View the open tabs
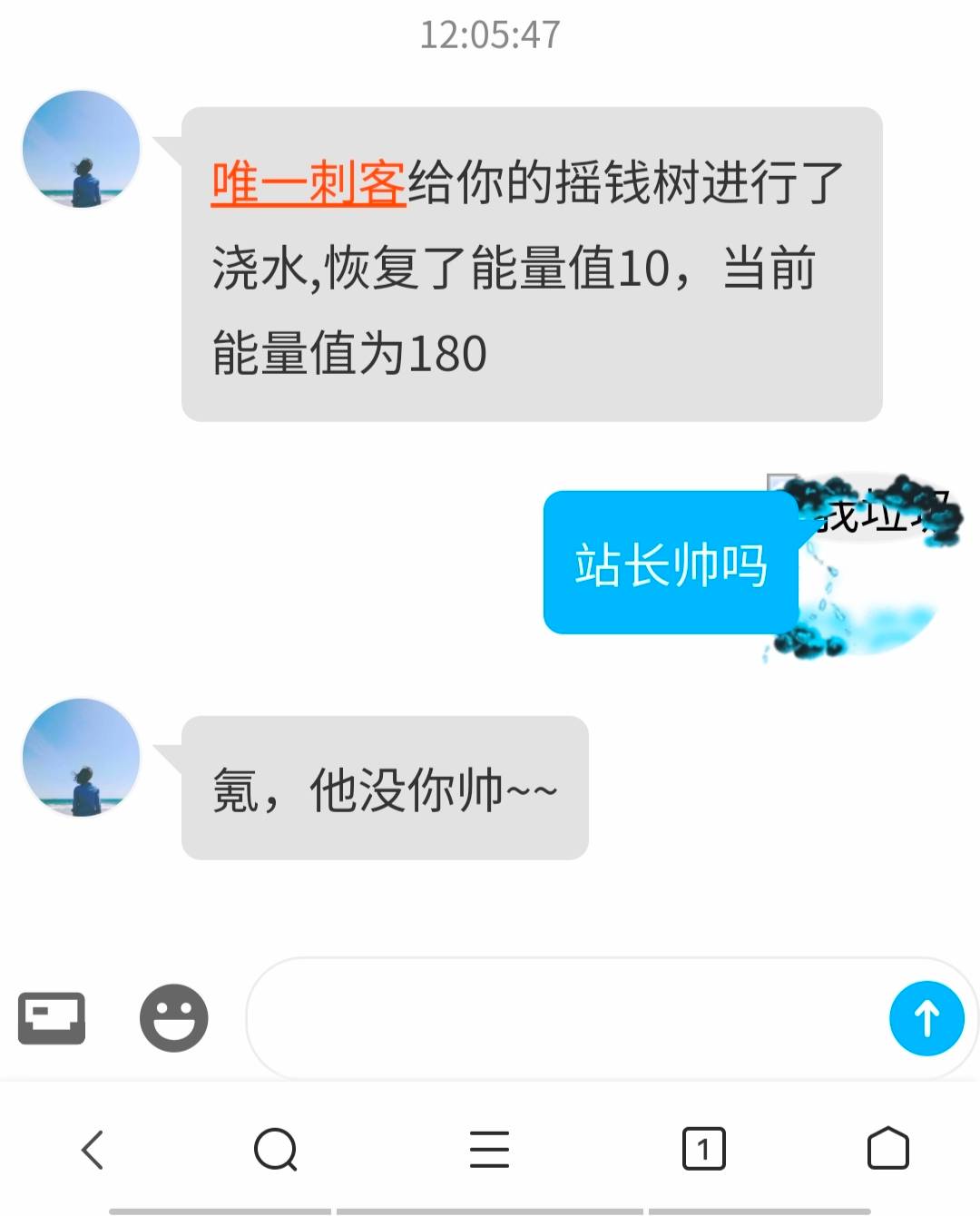Screen dimensions: 980x1216 tap(703, 1150)
